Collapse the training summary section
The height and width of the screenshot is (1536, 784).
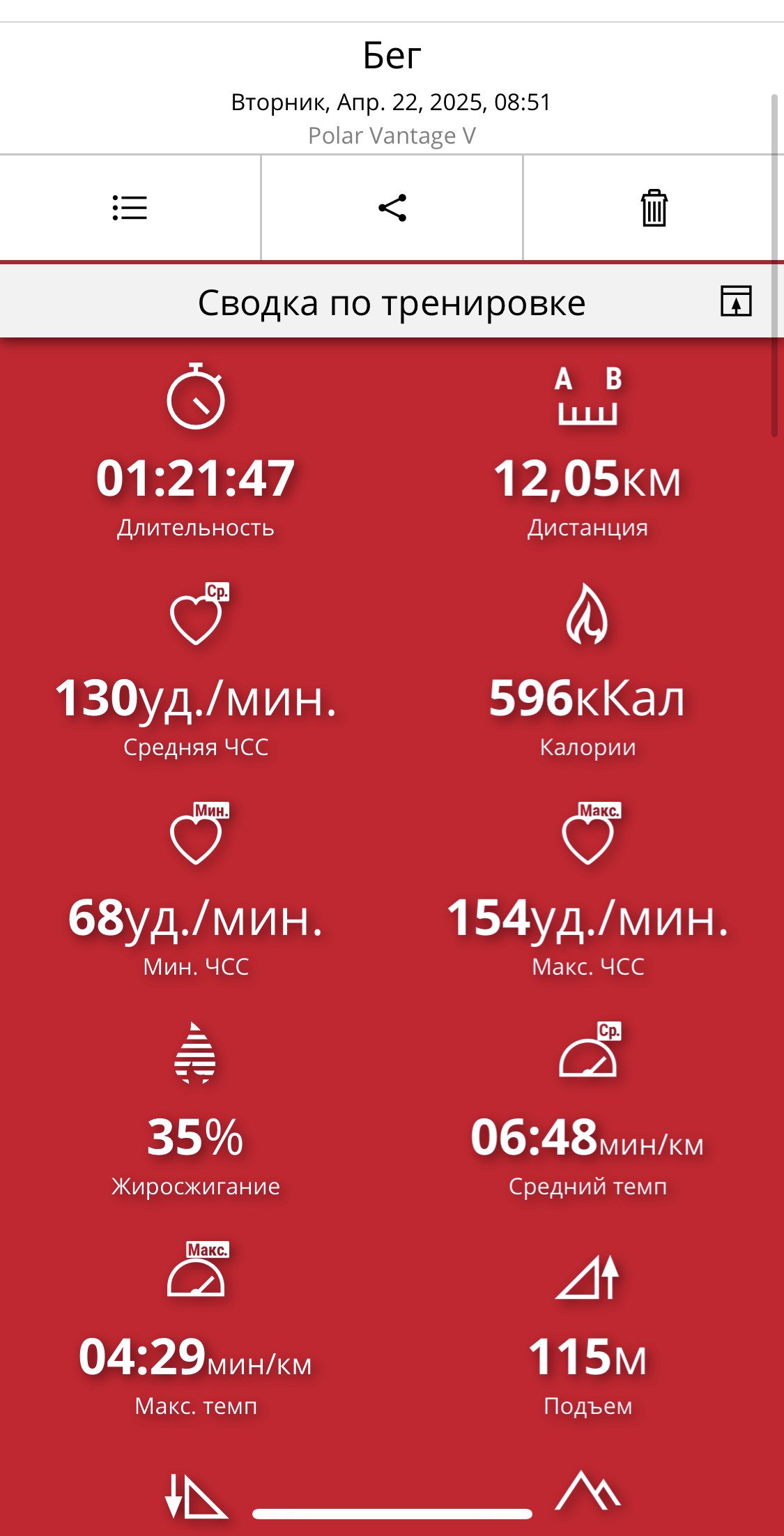click(x=736, y=301)
